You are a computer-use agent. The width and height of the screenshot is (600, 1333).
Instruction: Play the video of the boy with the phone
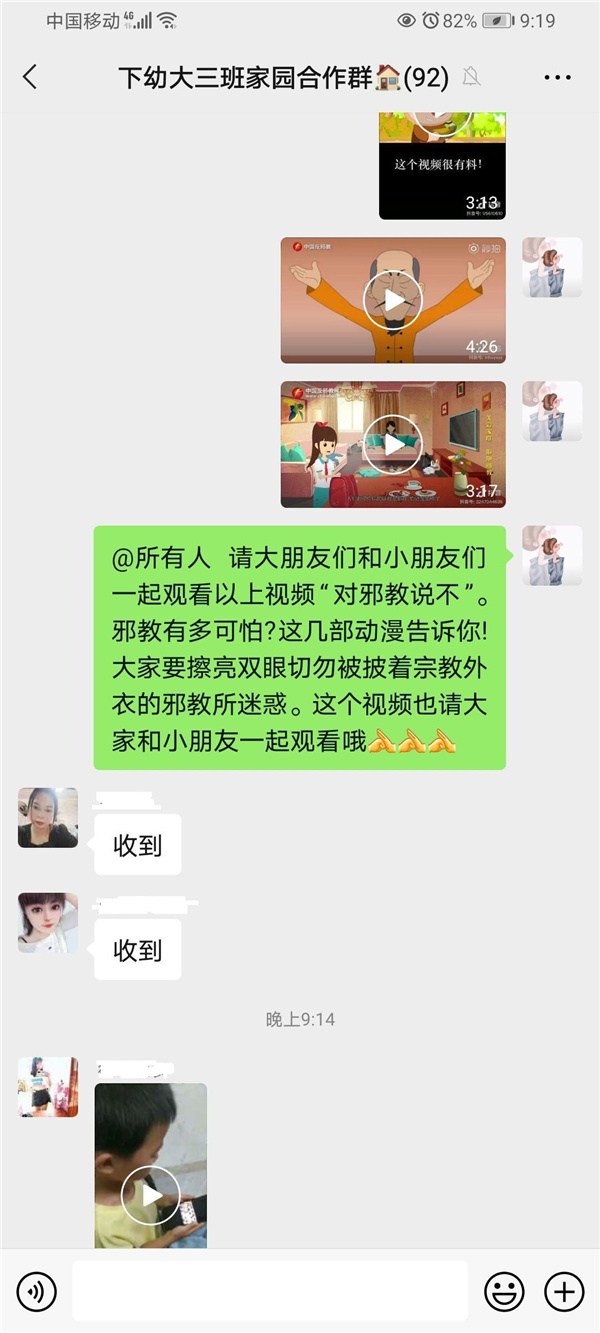[x=151, y=1195]
